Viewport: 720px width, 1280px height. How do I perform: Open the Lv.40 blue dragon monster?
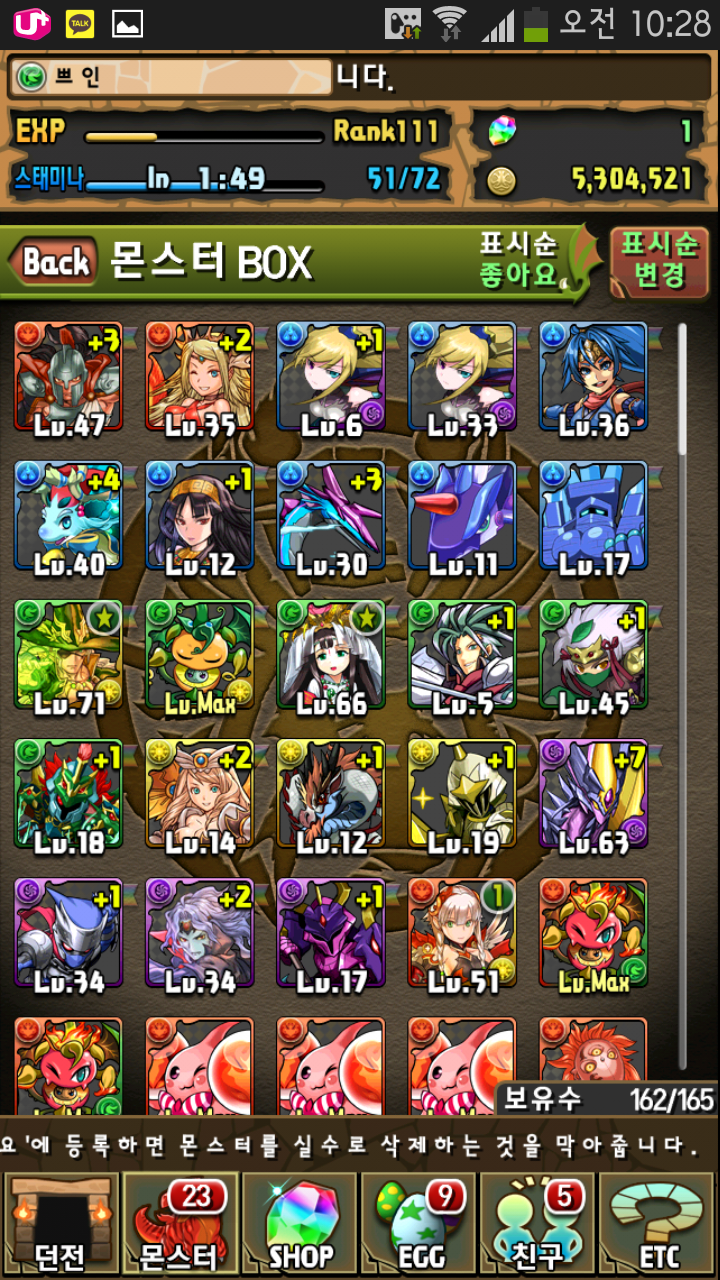pyautogui.click(x=69, y=519)
